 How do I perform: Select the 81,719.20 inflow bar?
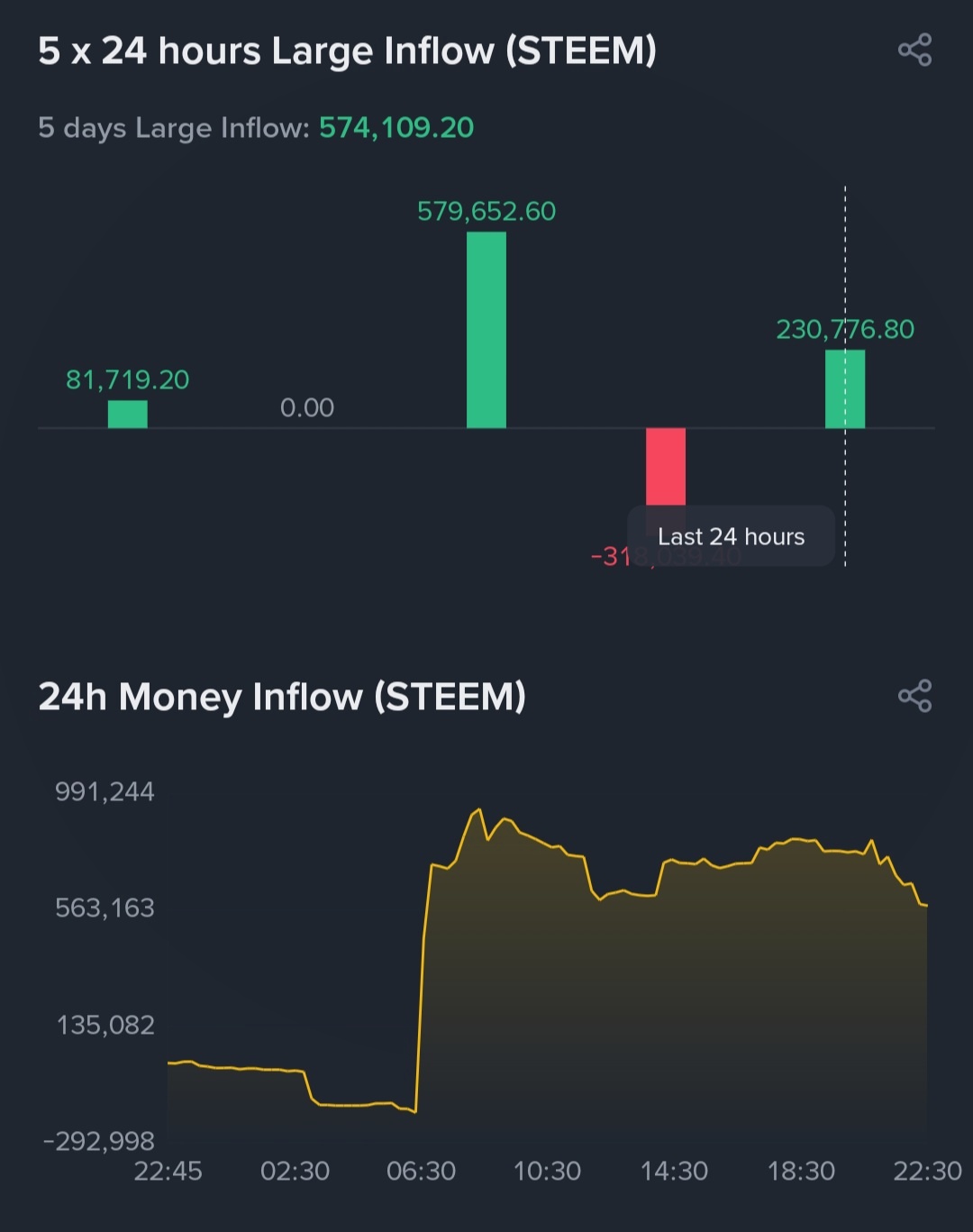tap(128, 415)
